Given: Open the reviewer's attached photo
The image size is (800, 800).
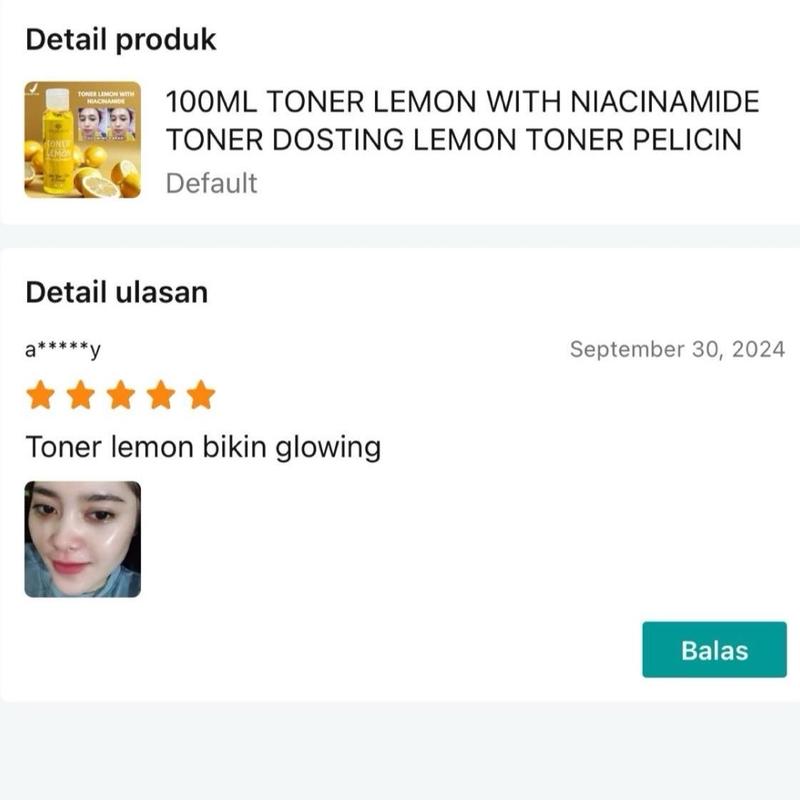Looking at the screenshot, I should click(83, 539).
